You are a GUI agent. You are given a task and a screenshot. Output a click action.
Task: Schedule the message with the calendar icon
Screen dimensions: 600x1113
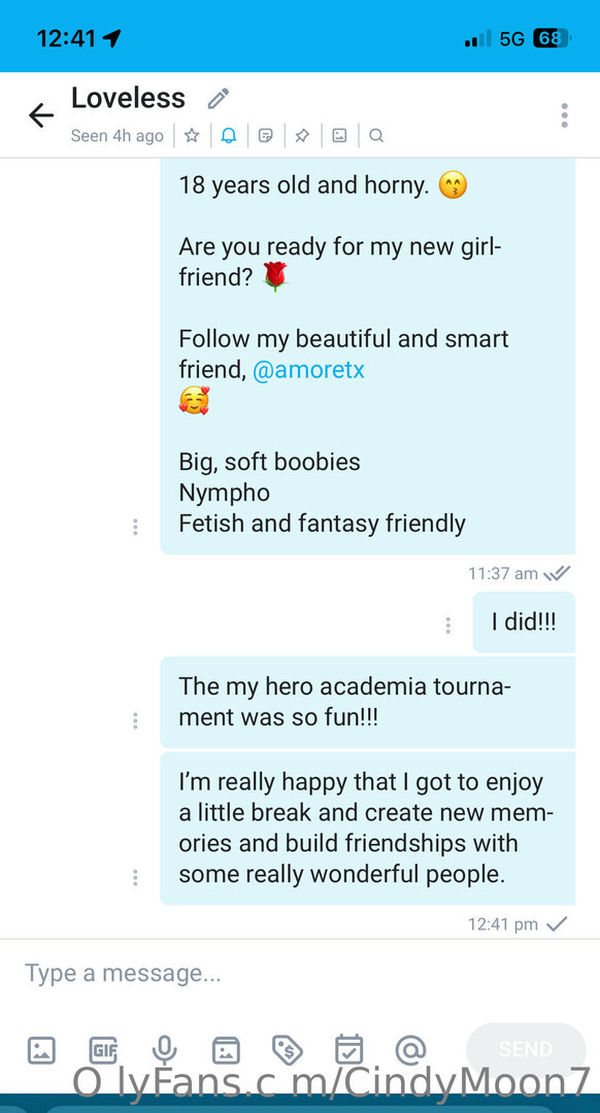[x=348, y=1050]
